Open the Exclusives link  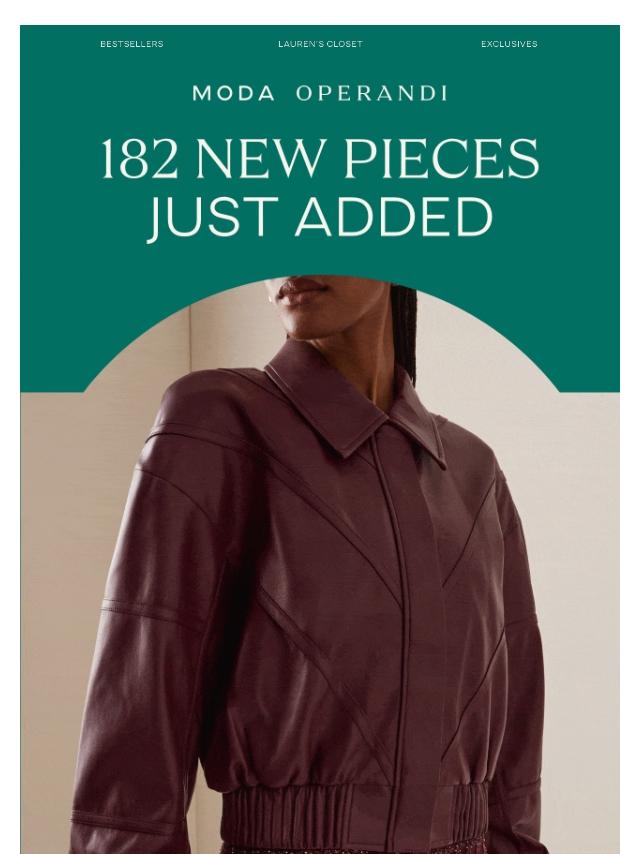pos(509,44)
